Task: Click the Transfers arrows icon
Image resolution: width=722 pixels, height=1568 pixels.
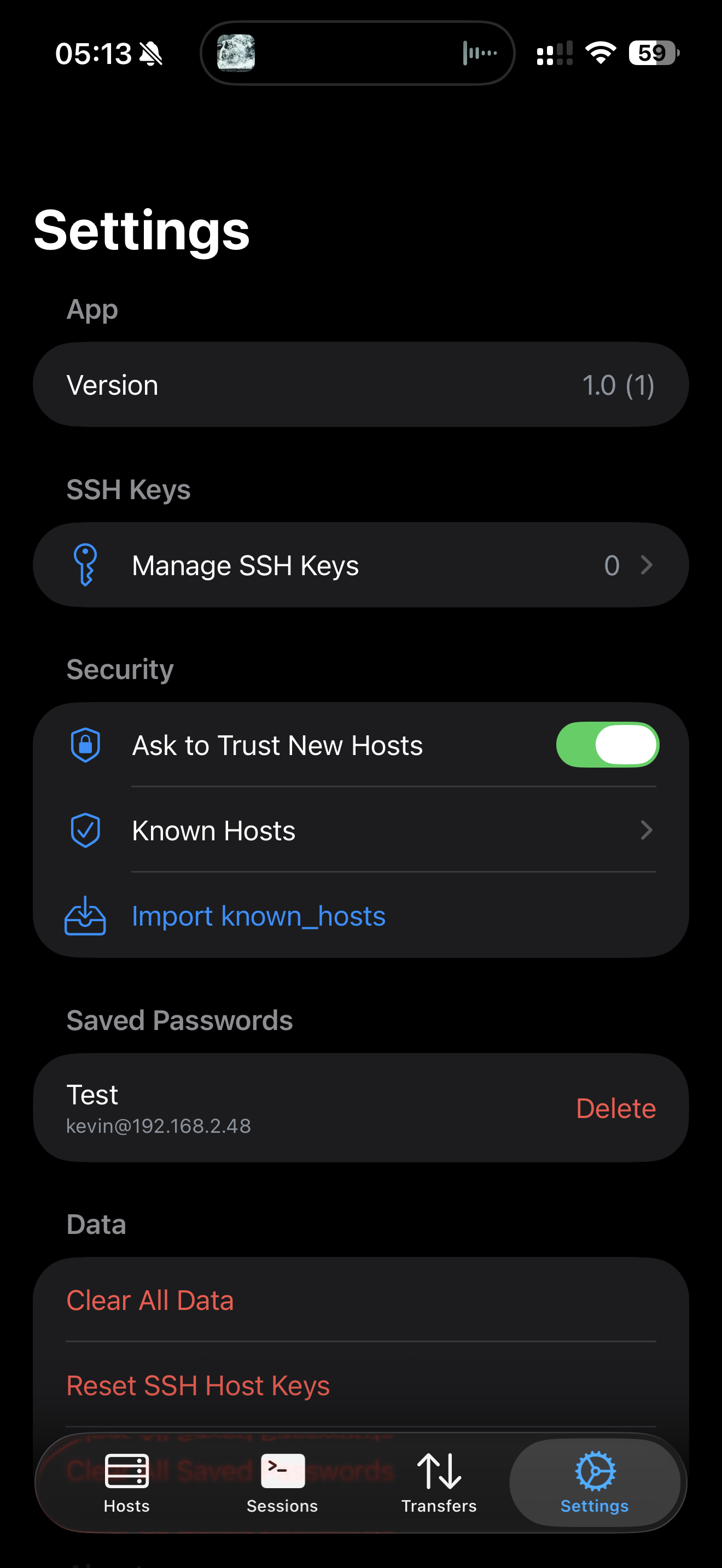Action: (x=439, y=1472)
